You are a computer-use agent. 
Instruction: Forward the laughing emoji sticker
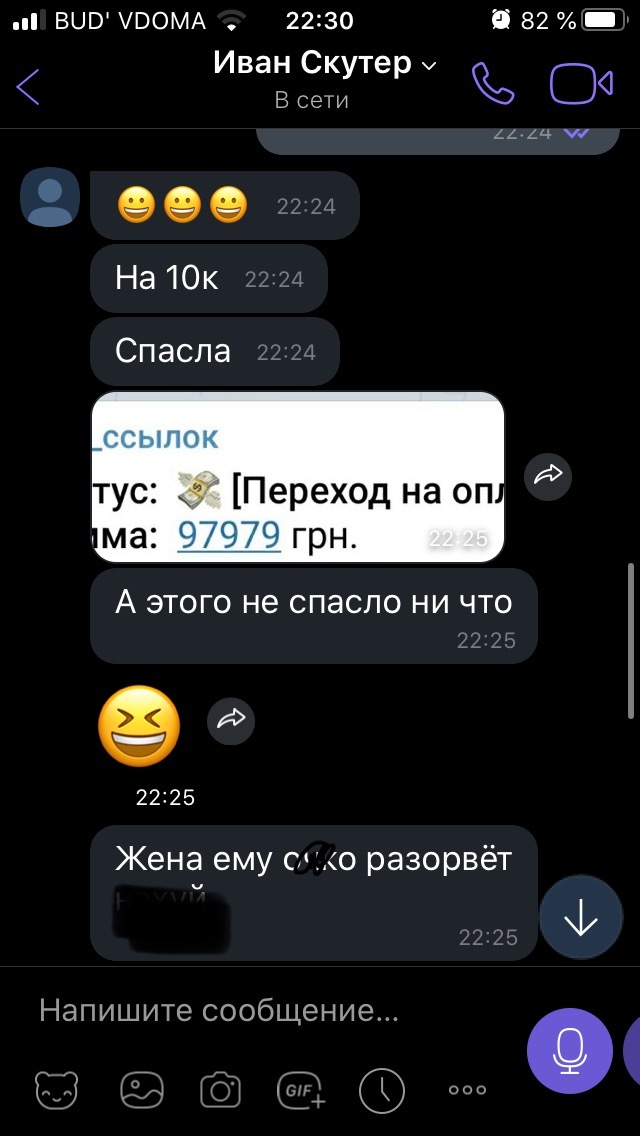(x=231, y=718)
